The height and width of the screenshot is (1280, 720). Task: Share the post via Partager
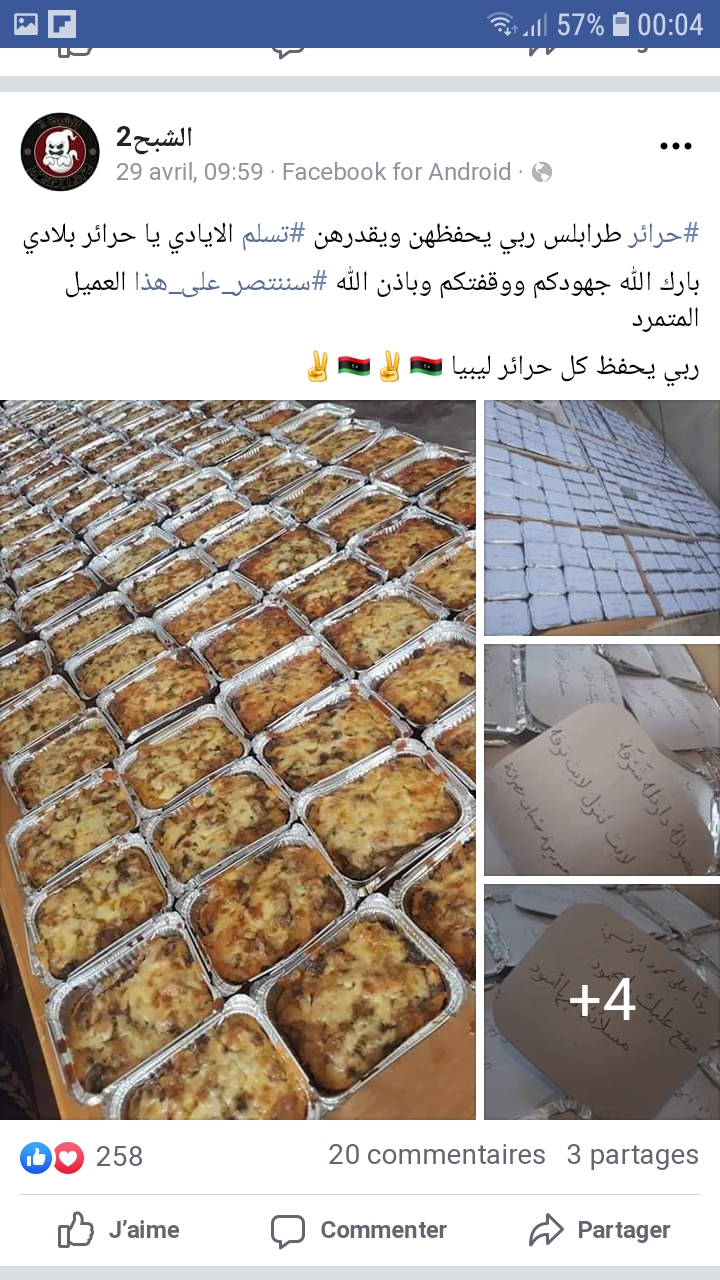tap(600, 1230)
